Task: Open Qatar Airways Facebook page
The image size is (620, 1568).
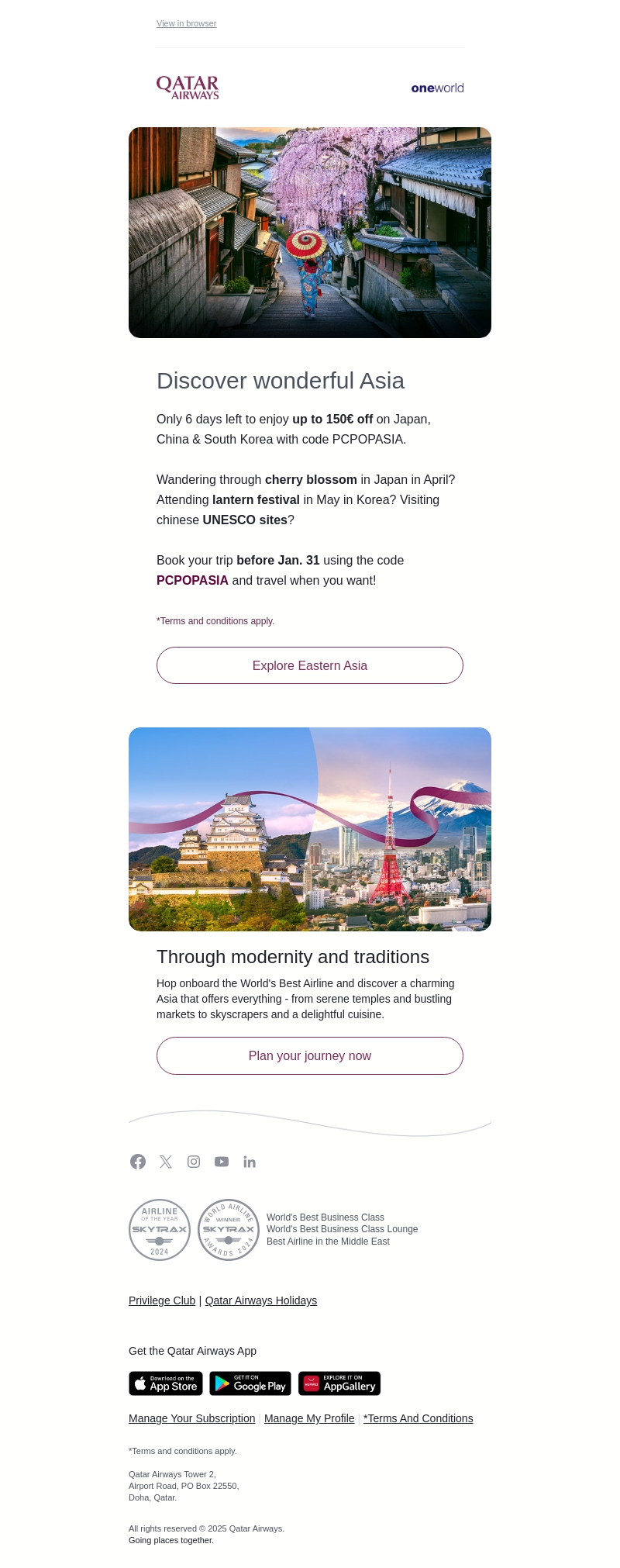Action: coord(138,1162)
